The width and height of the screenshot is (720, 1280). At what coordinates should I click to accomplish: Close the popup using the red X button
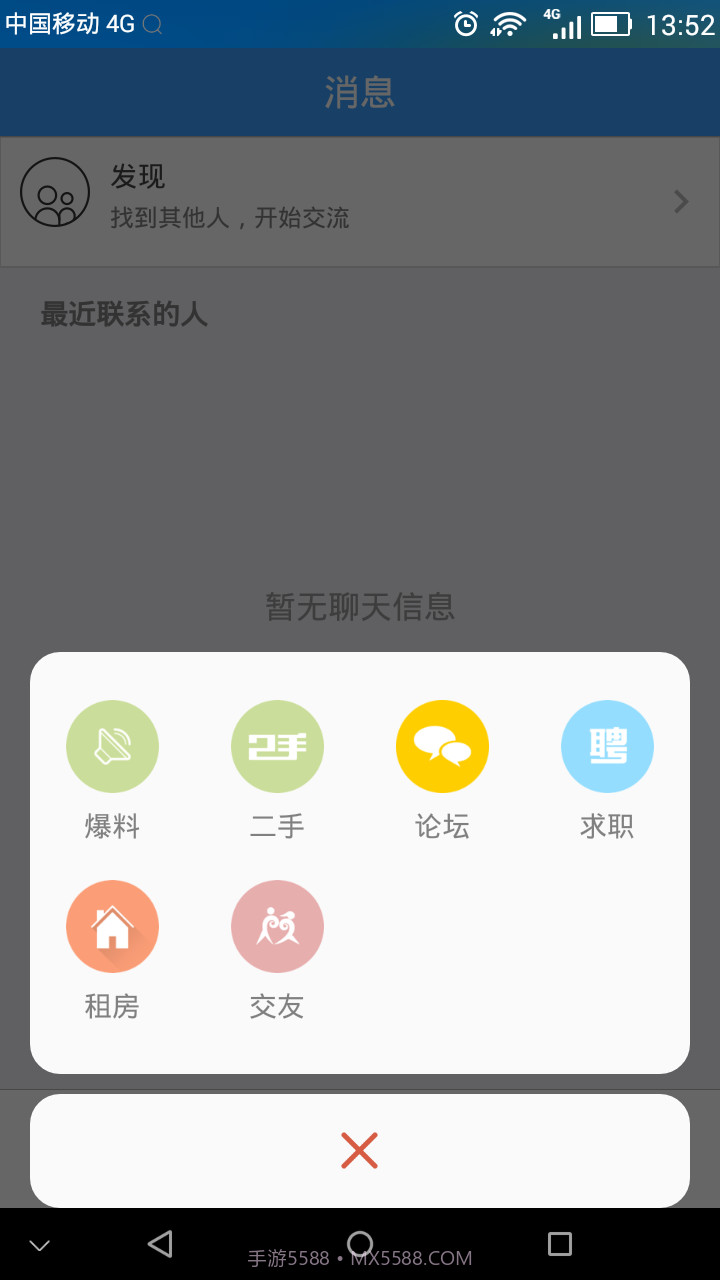point(359,1150)
